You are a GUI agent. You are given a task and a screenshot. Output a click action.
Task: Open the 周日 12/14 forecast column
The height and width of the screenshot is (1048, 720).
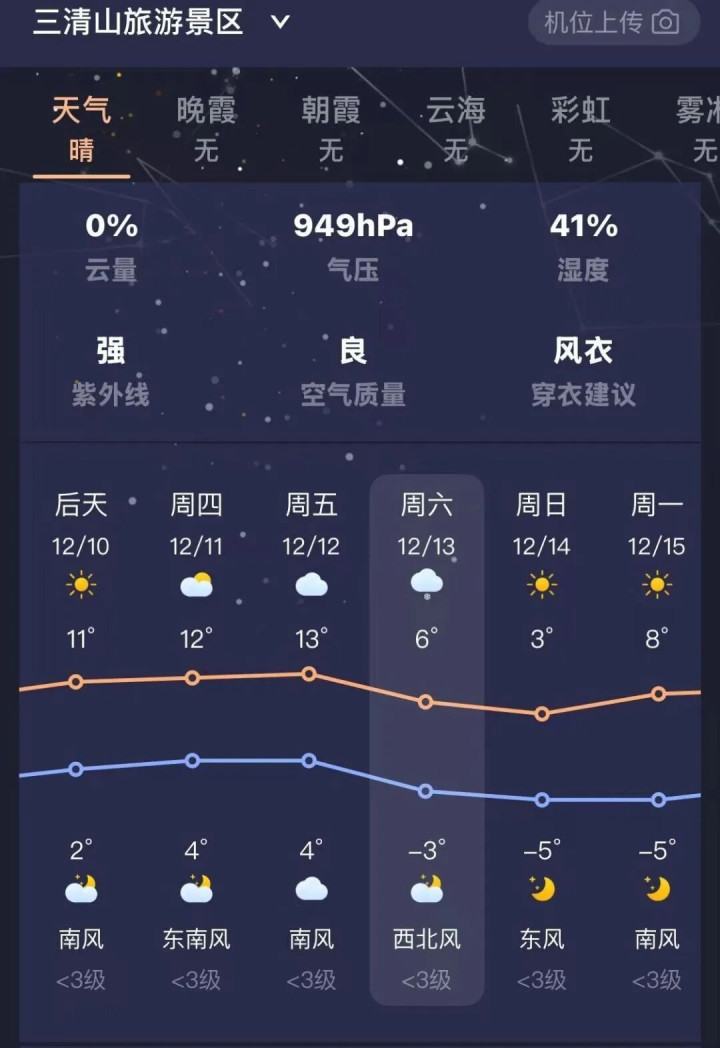coord(542,739)
